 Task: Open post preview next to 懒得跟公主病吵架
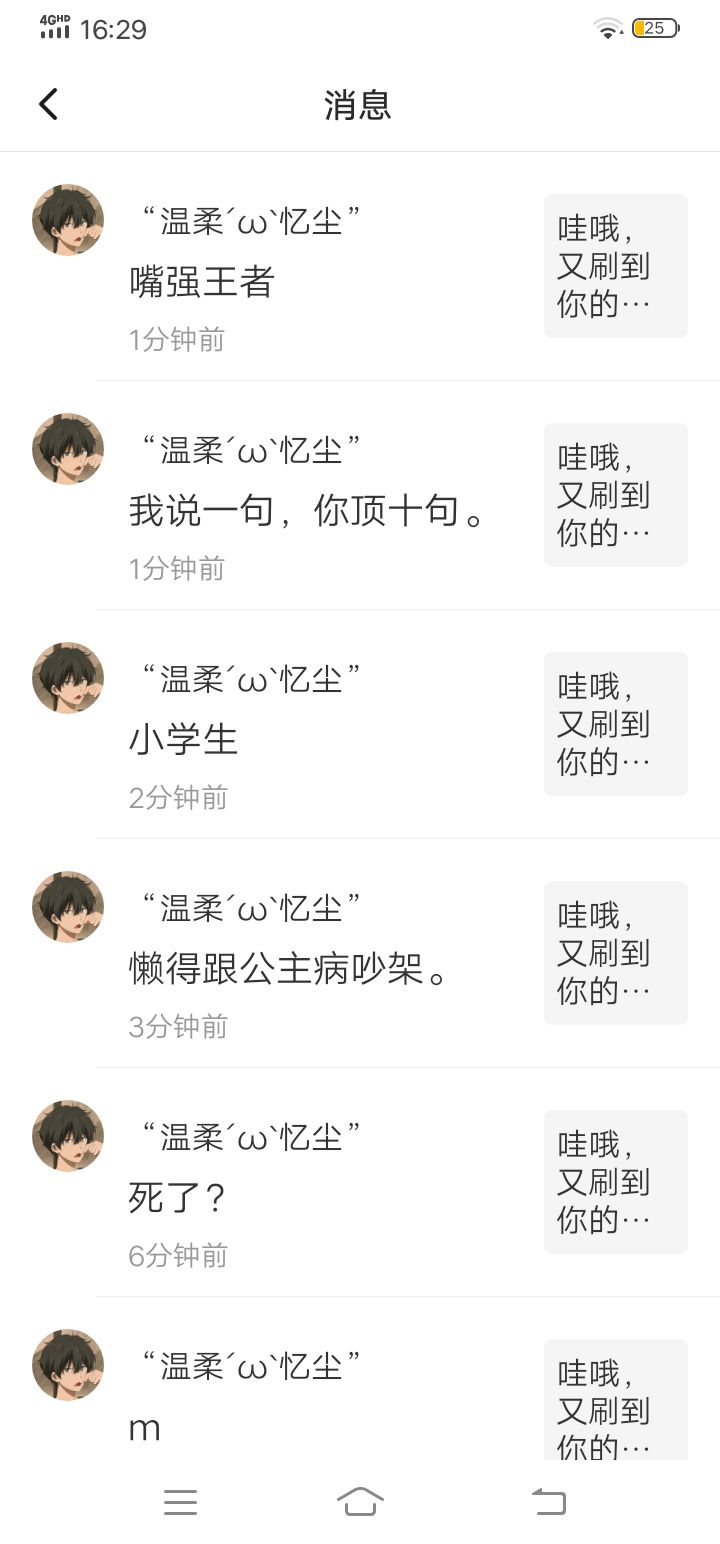pos(615,953)
